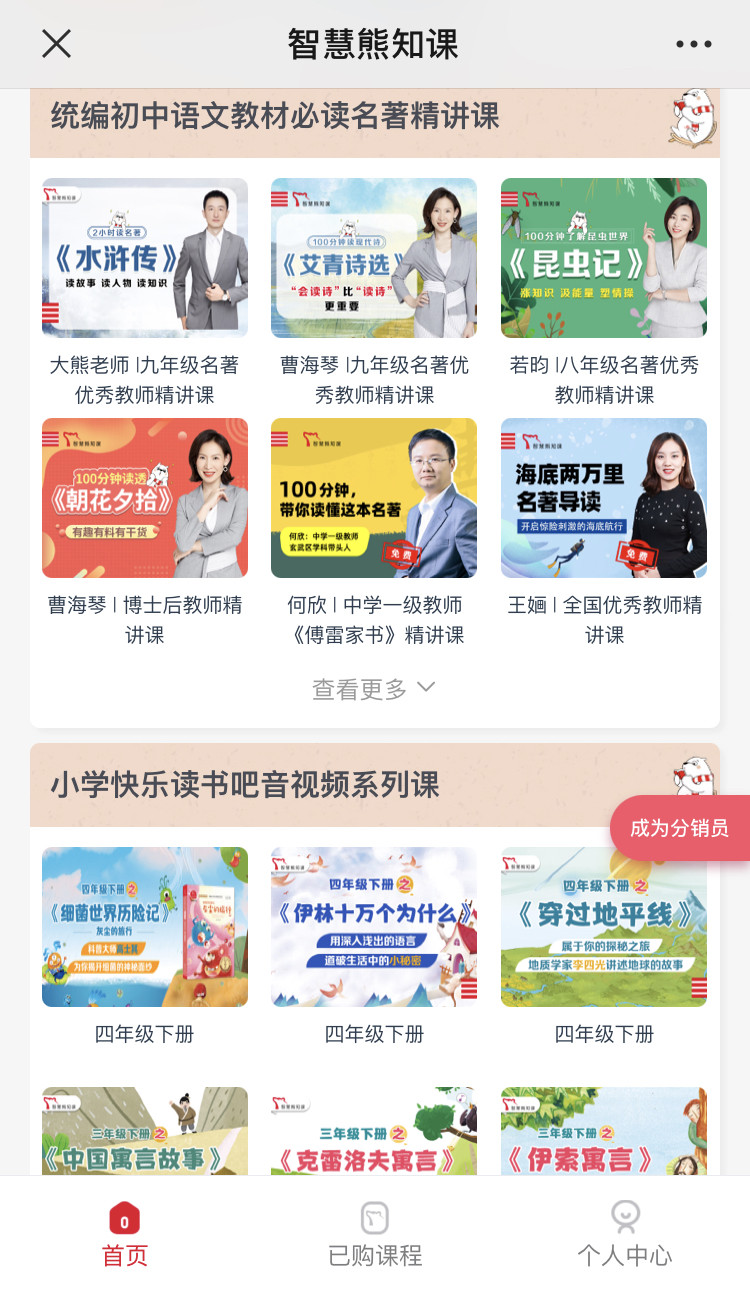Tap the 成为分销员 floating button
This screenshot has height=1294, width=750.
[x=680, y=828]
